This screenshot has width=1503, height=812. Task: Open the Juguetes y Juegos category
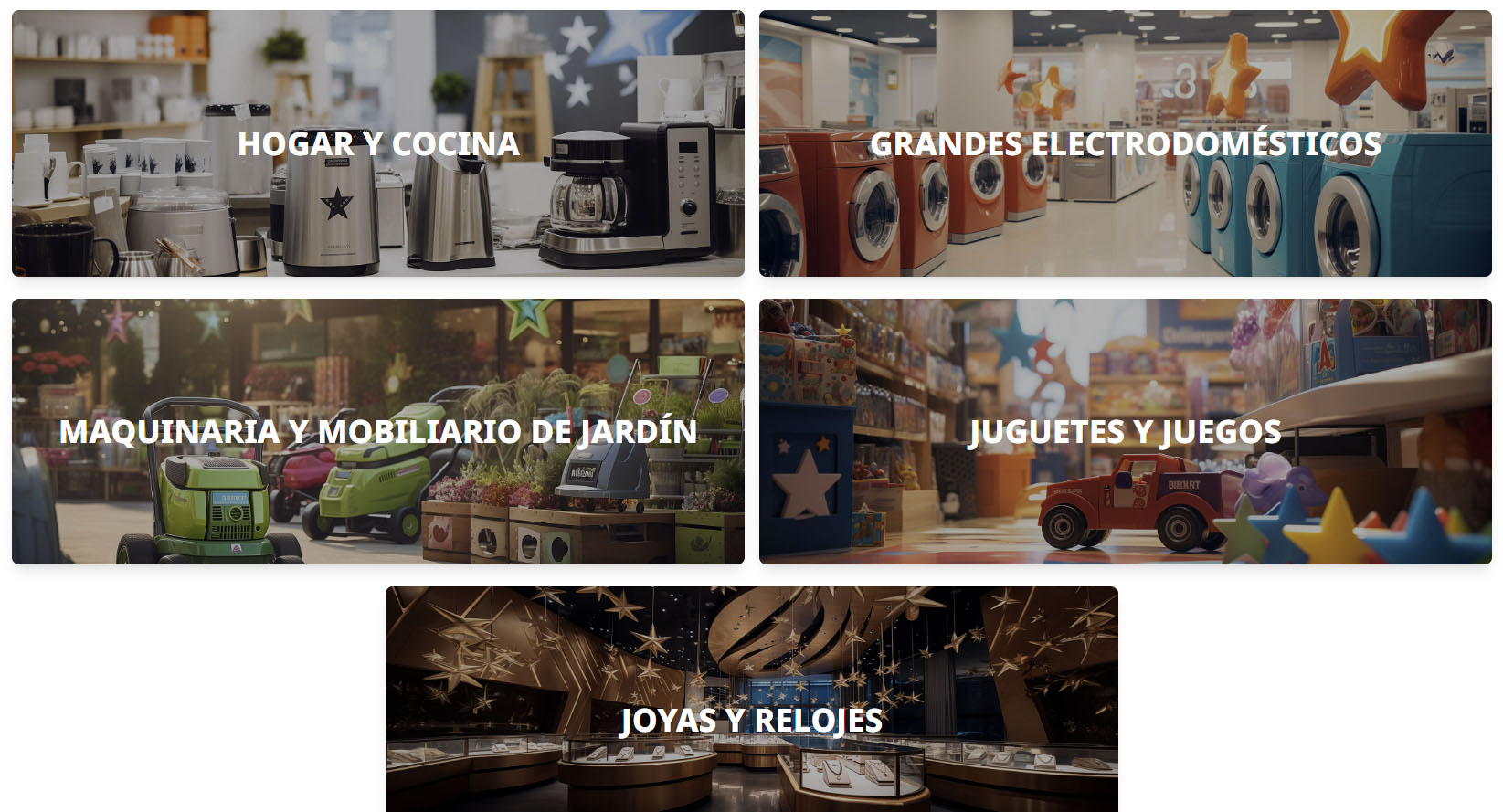click(x=1125, y=431)
